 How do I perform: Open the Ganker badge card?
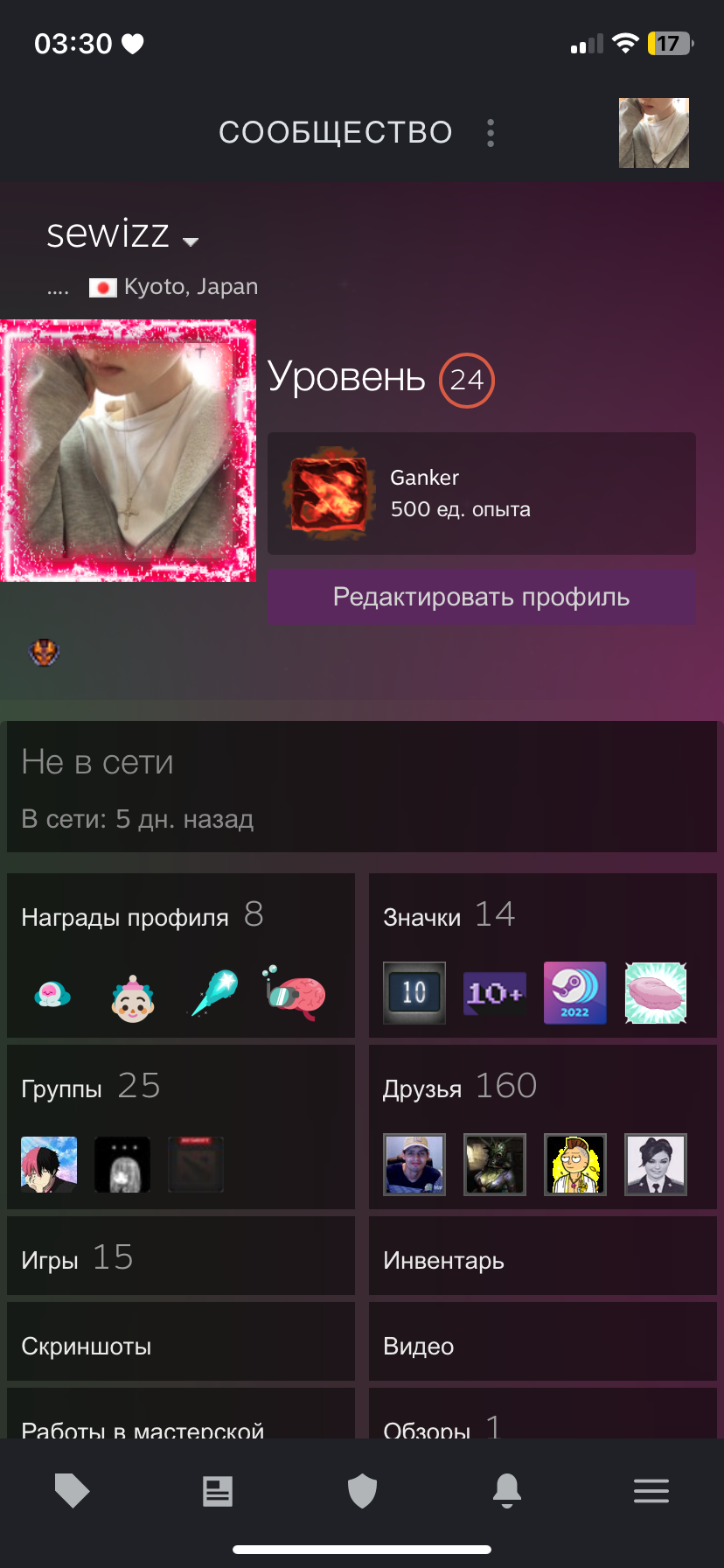(x=482, y=493)
